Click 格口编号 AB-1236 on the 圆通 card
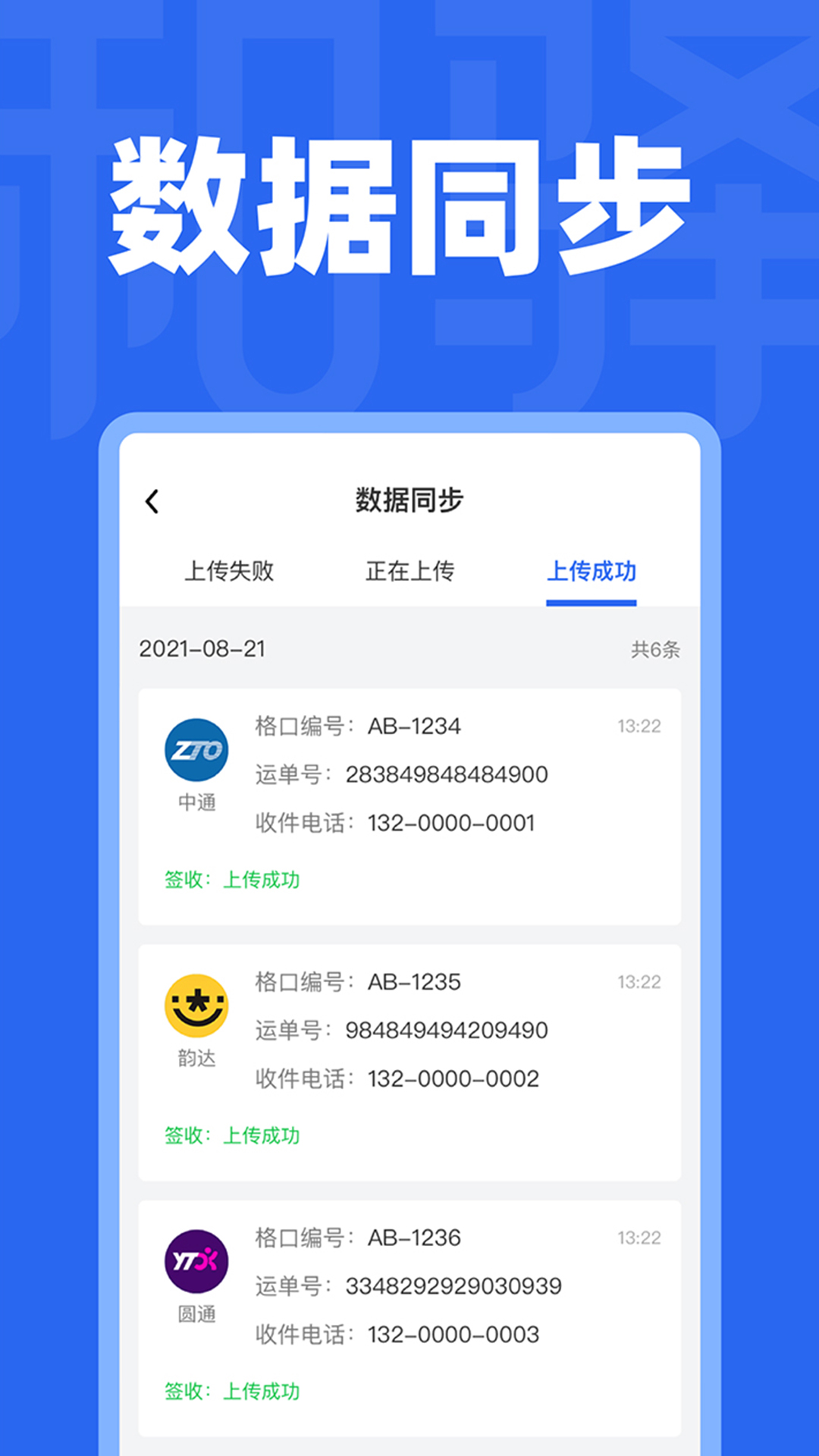 pyautogui.click(x=357, y=1237)
